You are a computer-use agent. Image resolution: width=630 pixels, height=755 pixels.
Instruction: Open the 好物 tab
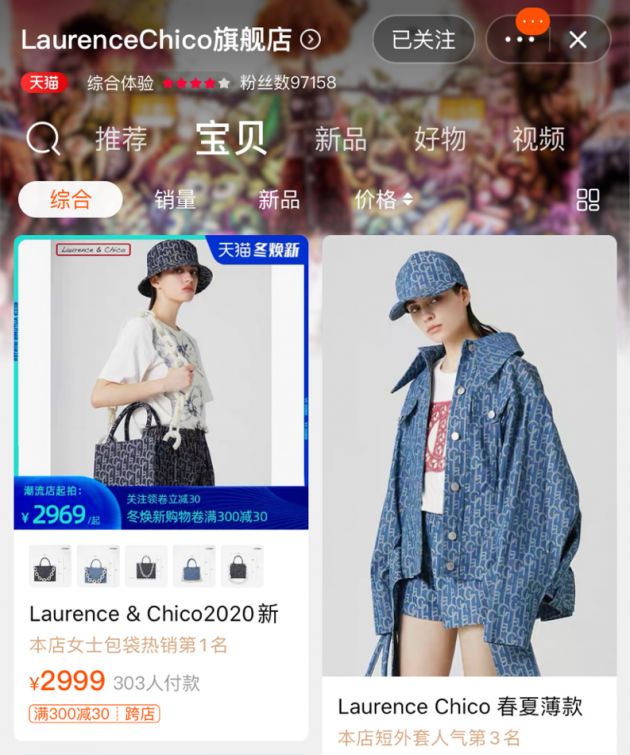pyautogui.click(x=440, y=140)
